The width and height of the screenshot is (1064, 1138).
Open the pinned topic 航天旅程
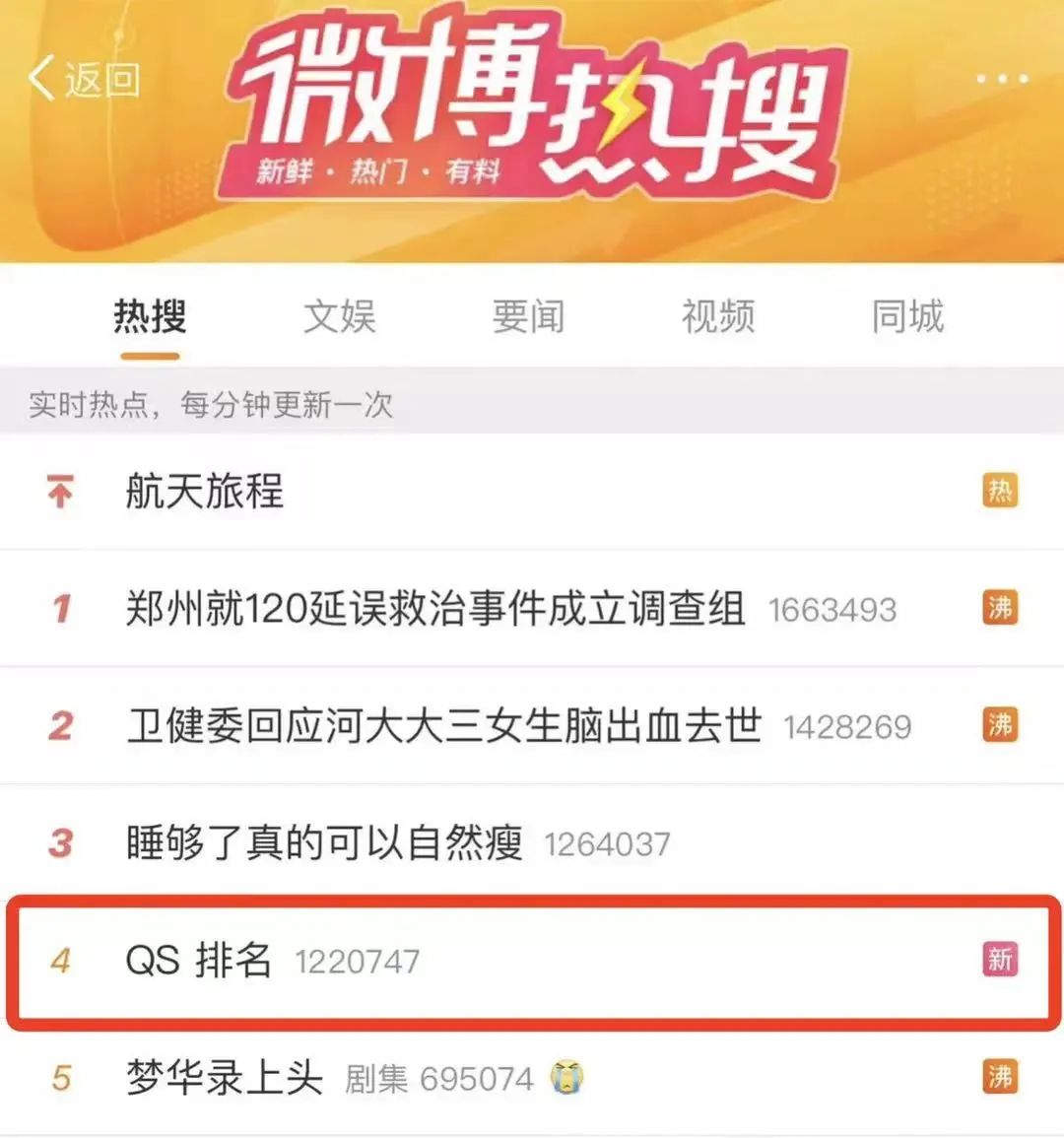[205, 491]
